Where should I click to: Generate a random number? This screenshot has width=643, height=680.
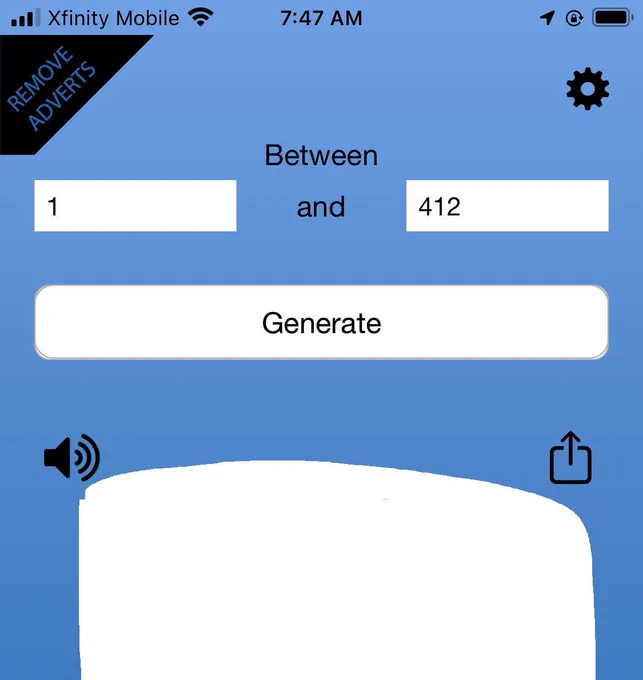click(321, 323)
